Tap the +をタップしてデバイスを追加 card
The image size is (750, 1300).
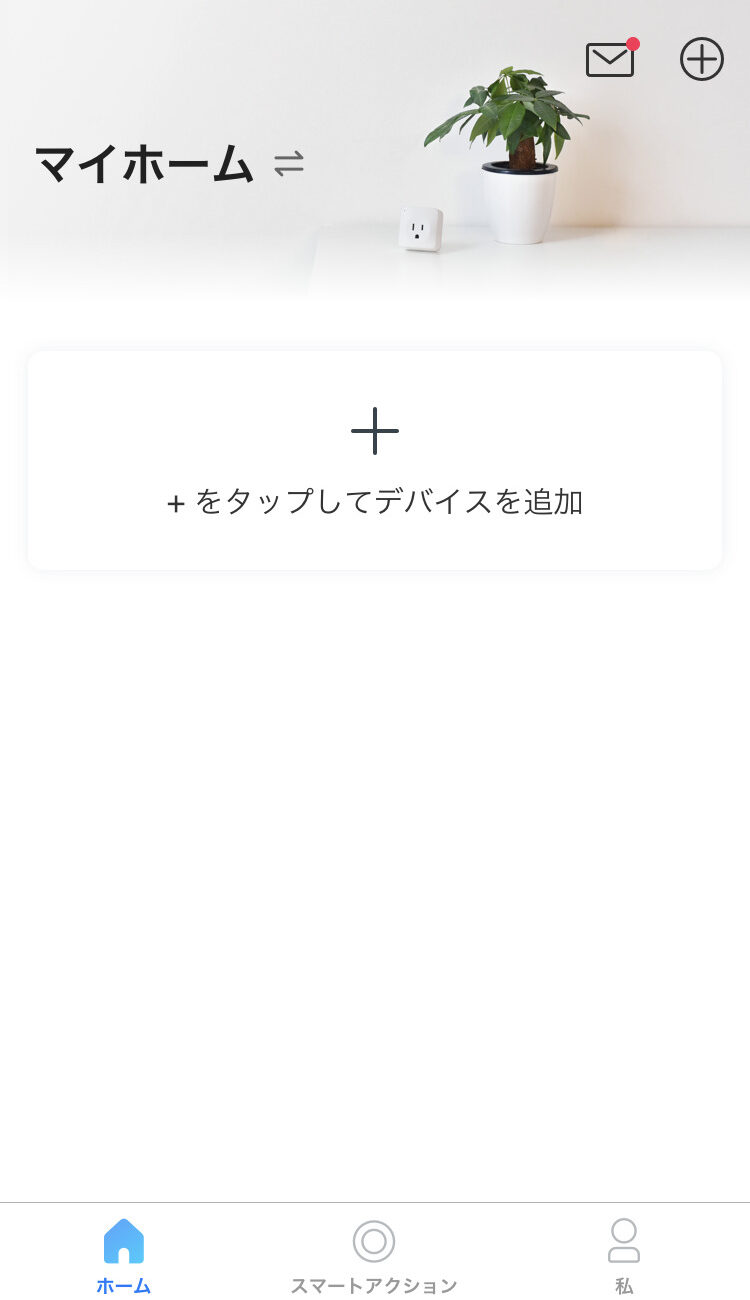point(375,461)
